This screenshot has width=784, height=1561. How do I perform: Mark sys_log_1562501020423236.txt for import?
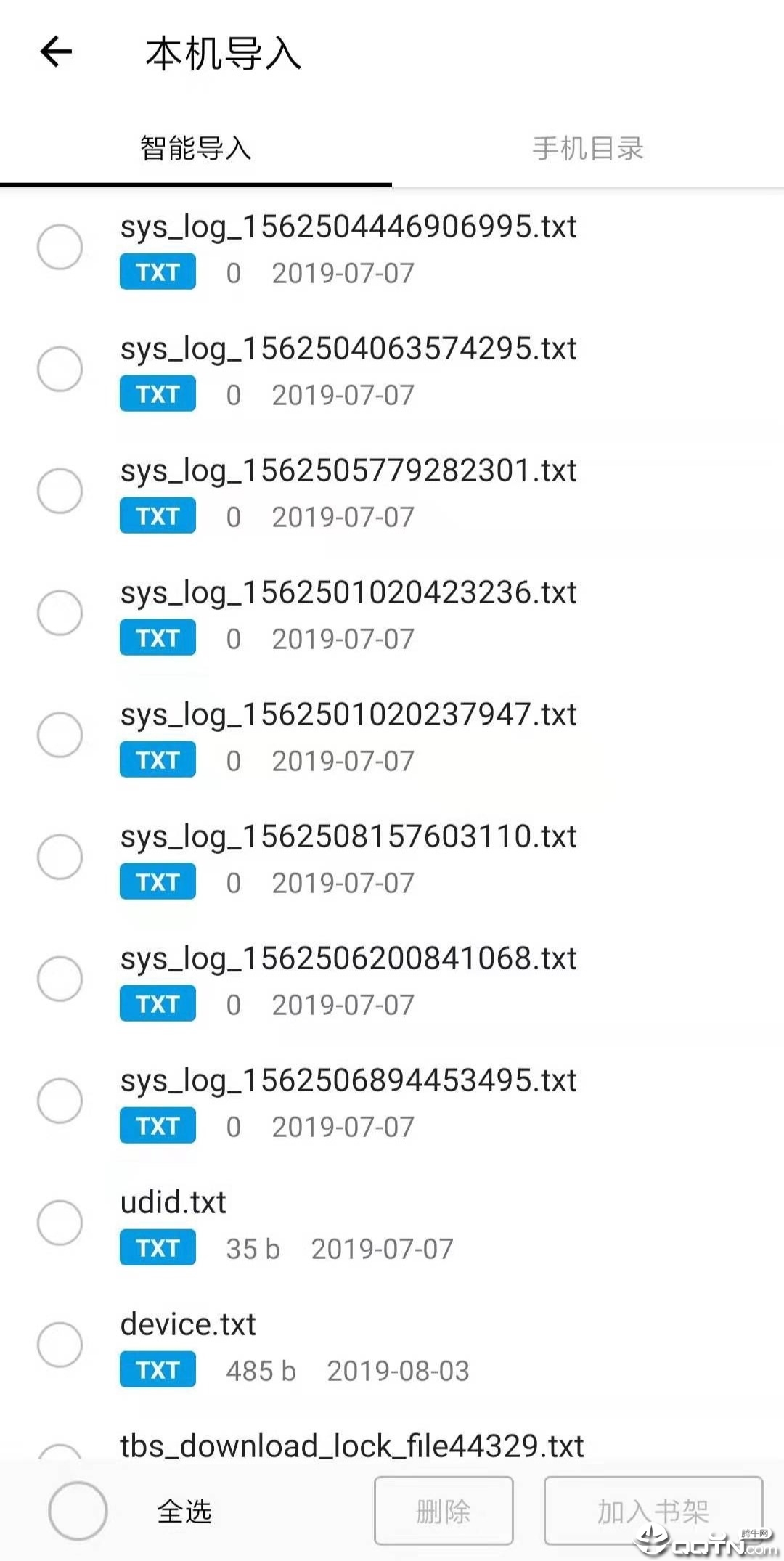click(60, 613)
